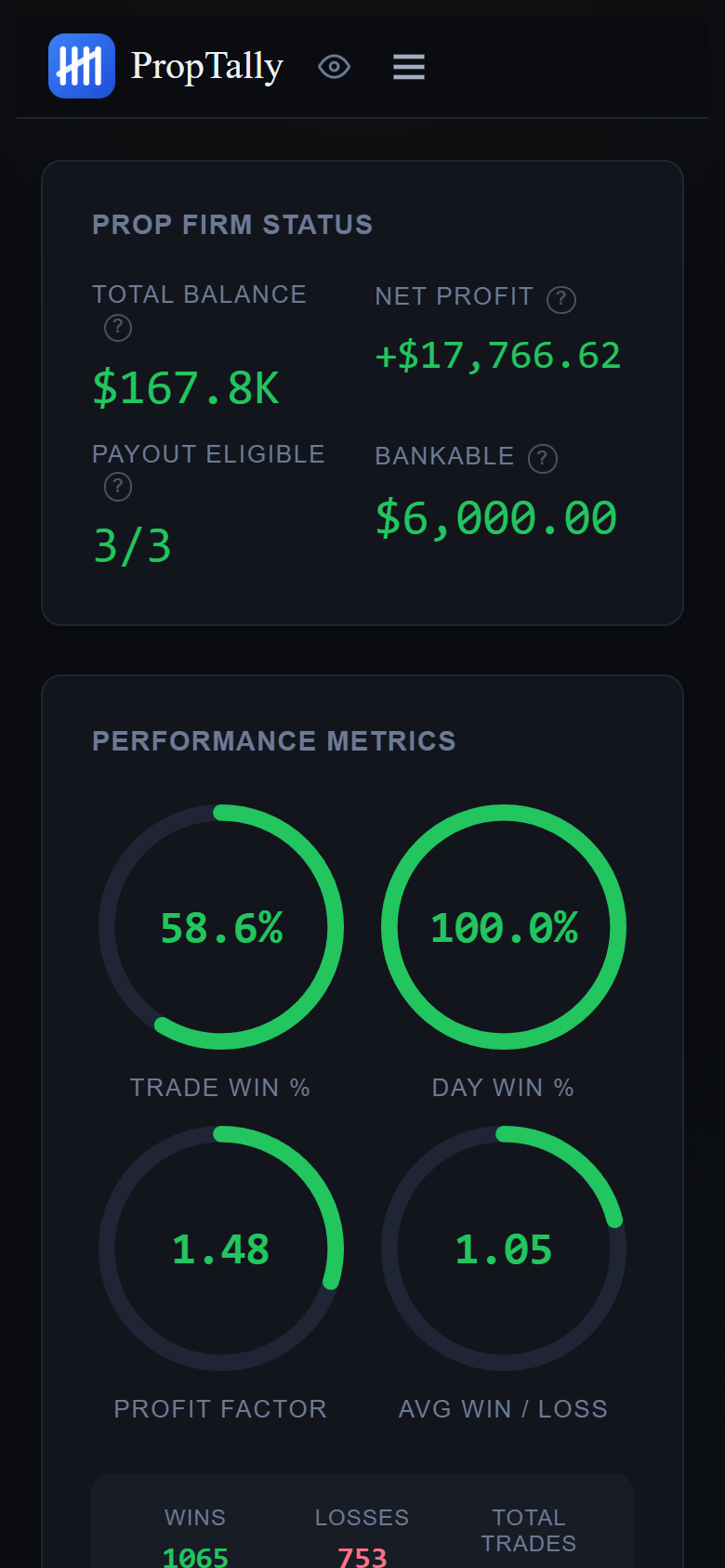Toggle the eye visibility icon in header
This screenshot has width=725, height=1568.
tap(334, 67)
